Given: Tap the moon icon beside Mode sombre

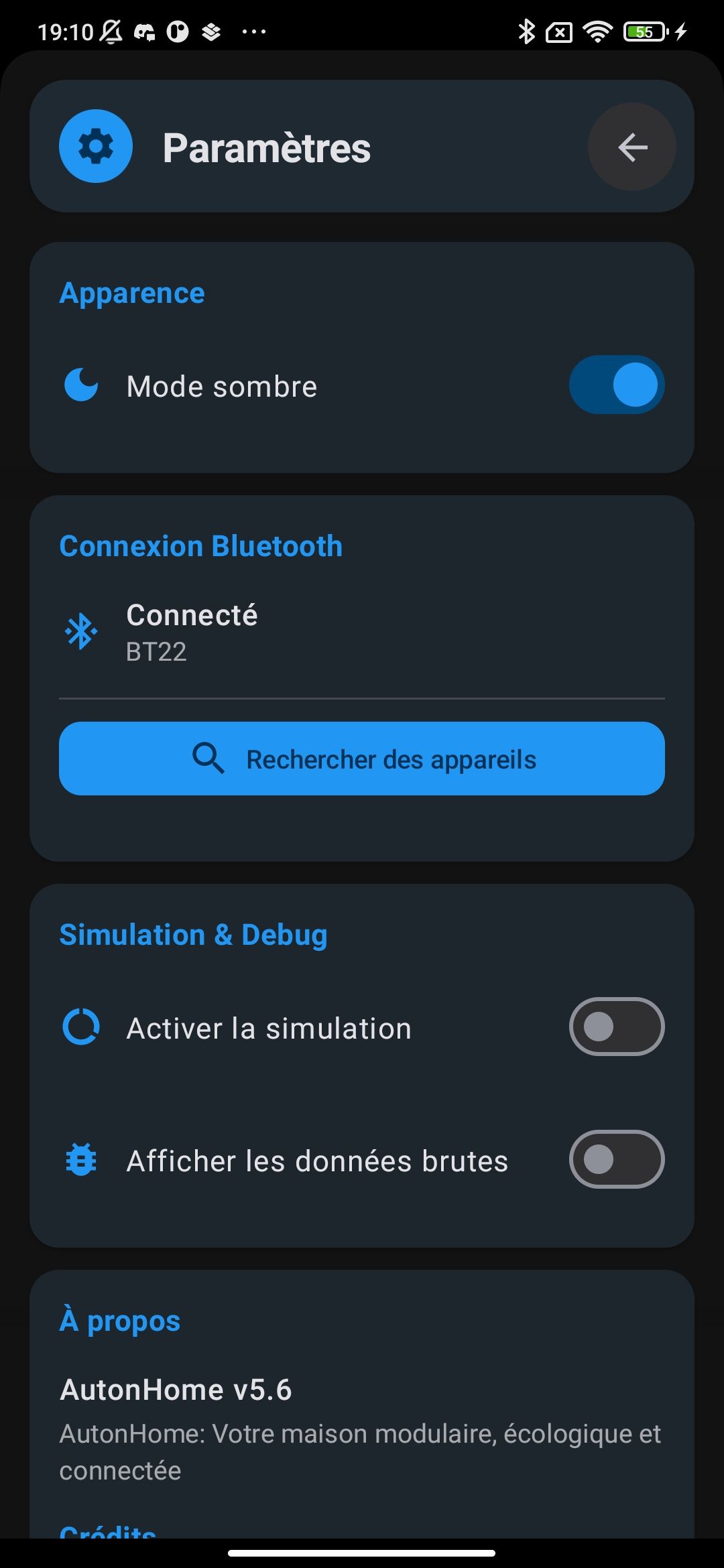Looking at the screenshot, I should [80, 385].
